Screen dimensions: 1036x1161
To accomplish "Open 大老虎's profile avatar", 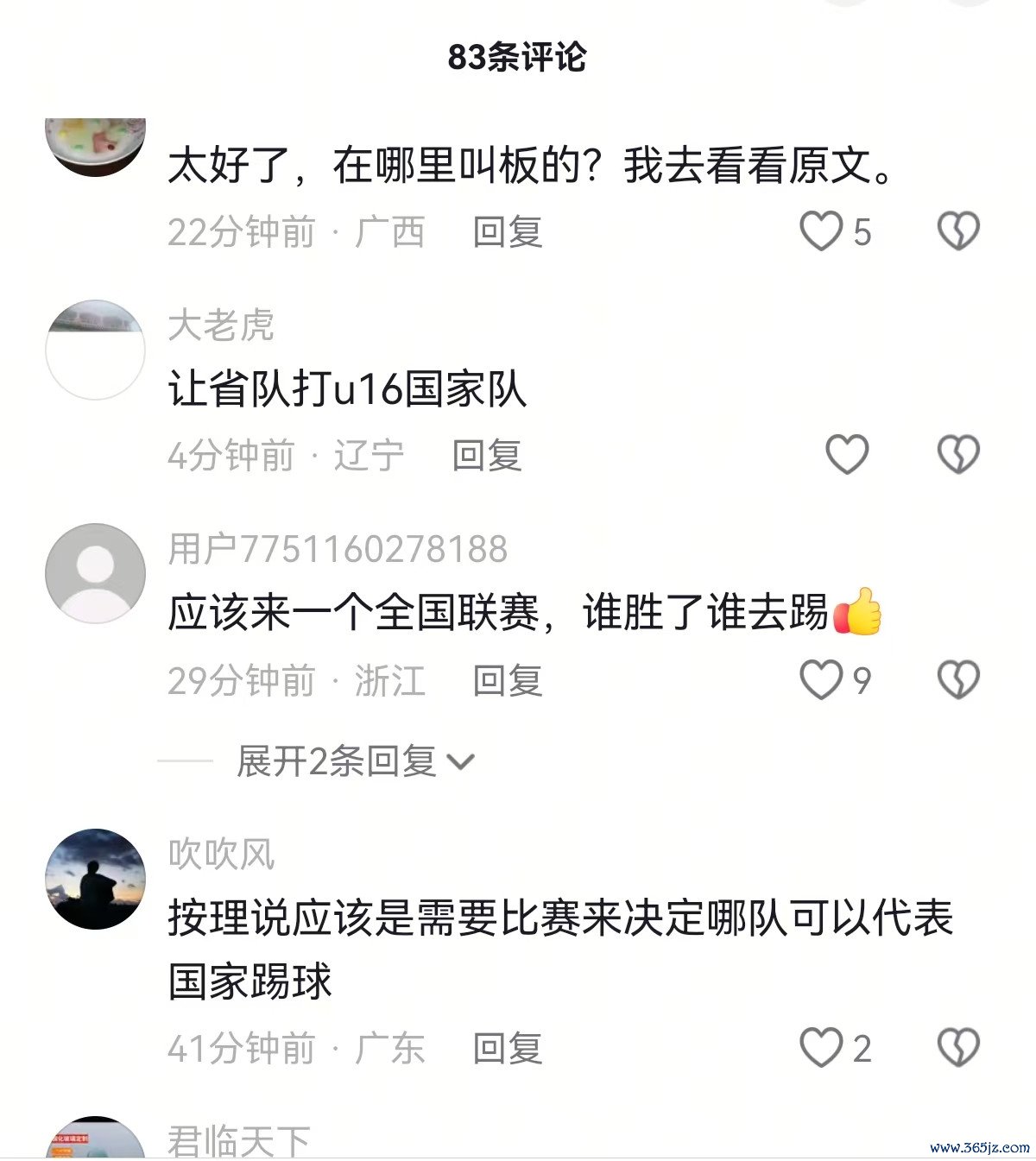I will 95,350.
